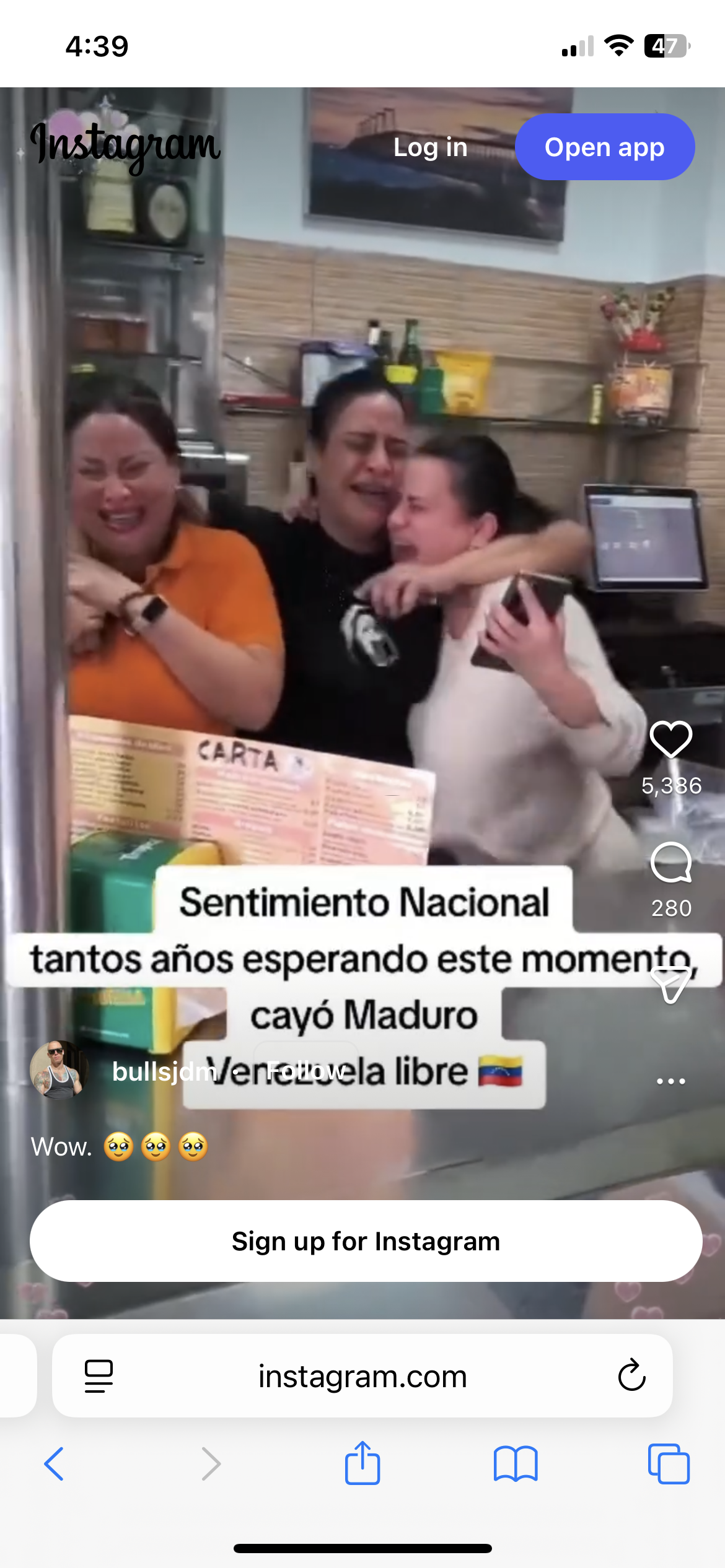Like this reel with the heart icon
Image resolution: width=725 pixels, height=1568 pixels.
tap(670, 739)
